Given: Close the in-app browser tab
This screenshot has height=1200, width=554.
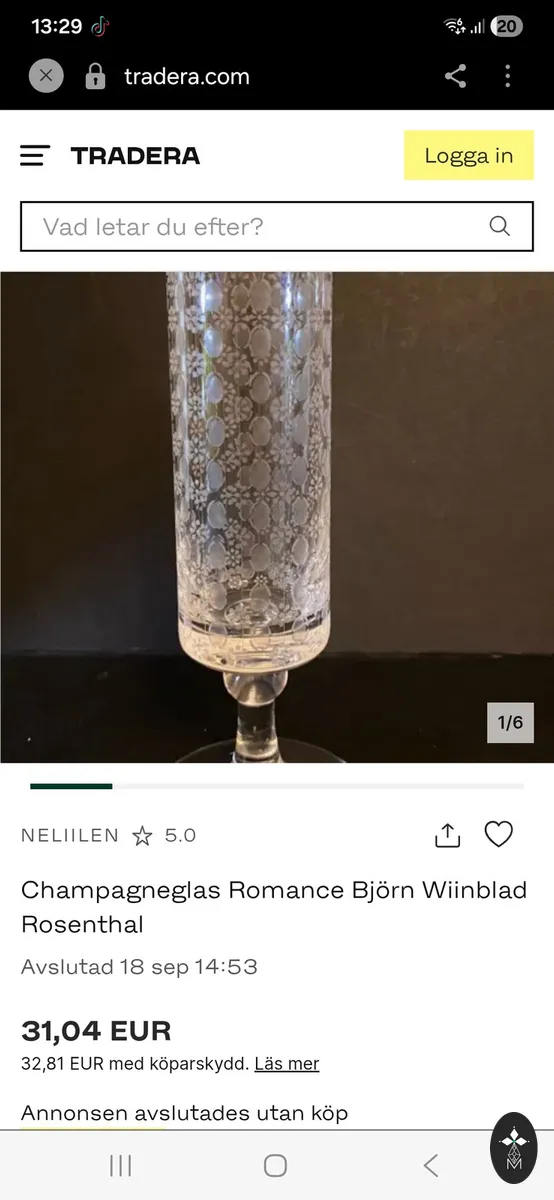Looking at the screenshot, I should click(x=46, y=76).
